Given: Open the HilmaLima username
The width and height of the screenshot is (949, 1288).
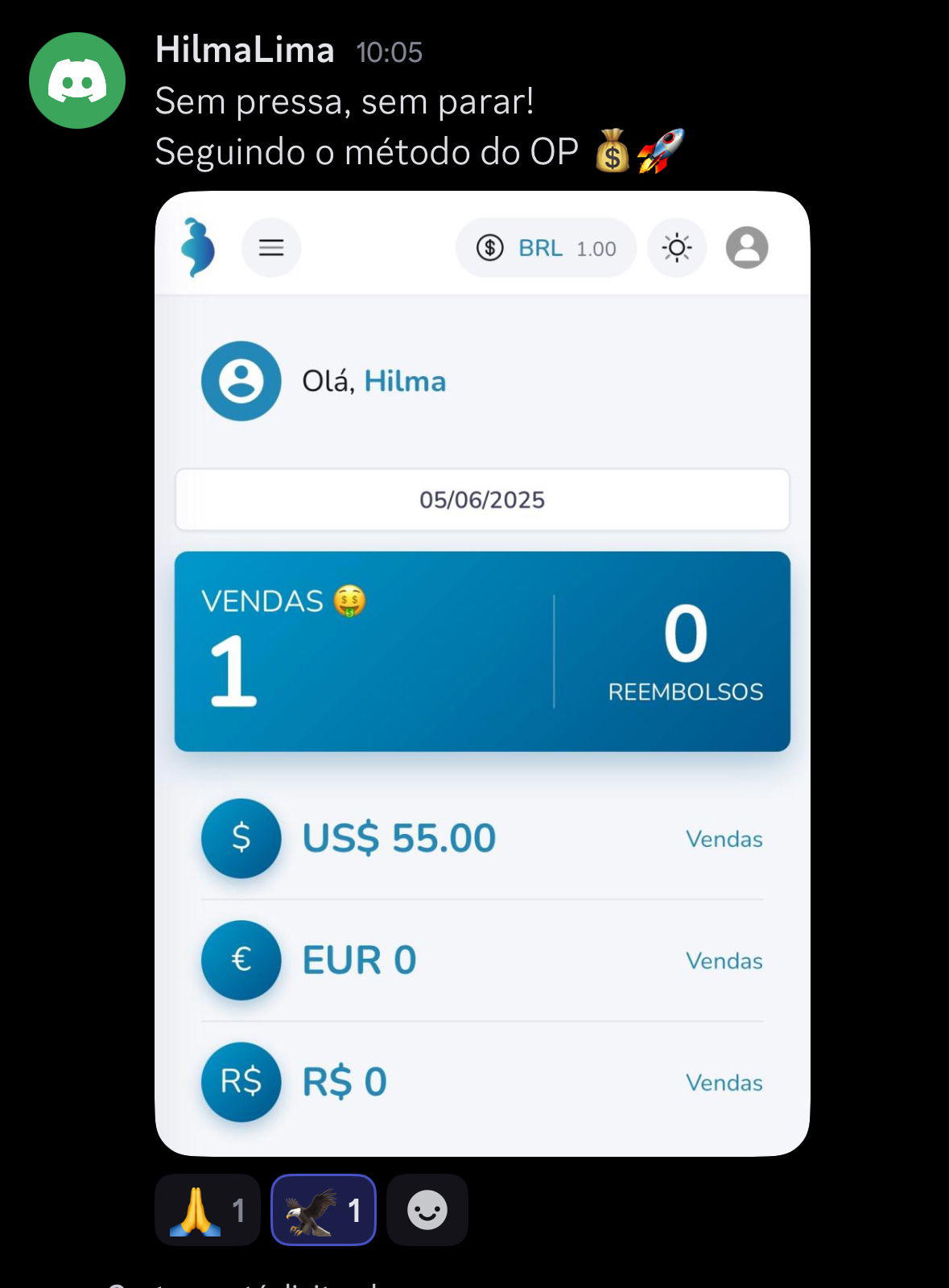Looking at the screenshot, I should [245, 50].
